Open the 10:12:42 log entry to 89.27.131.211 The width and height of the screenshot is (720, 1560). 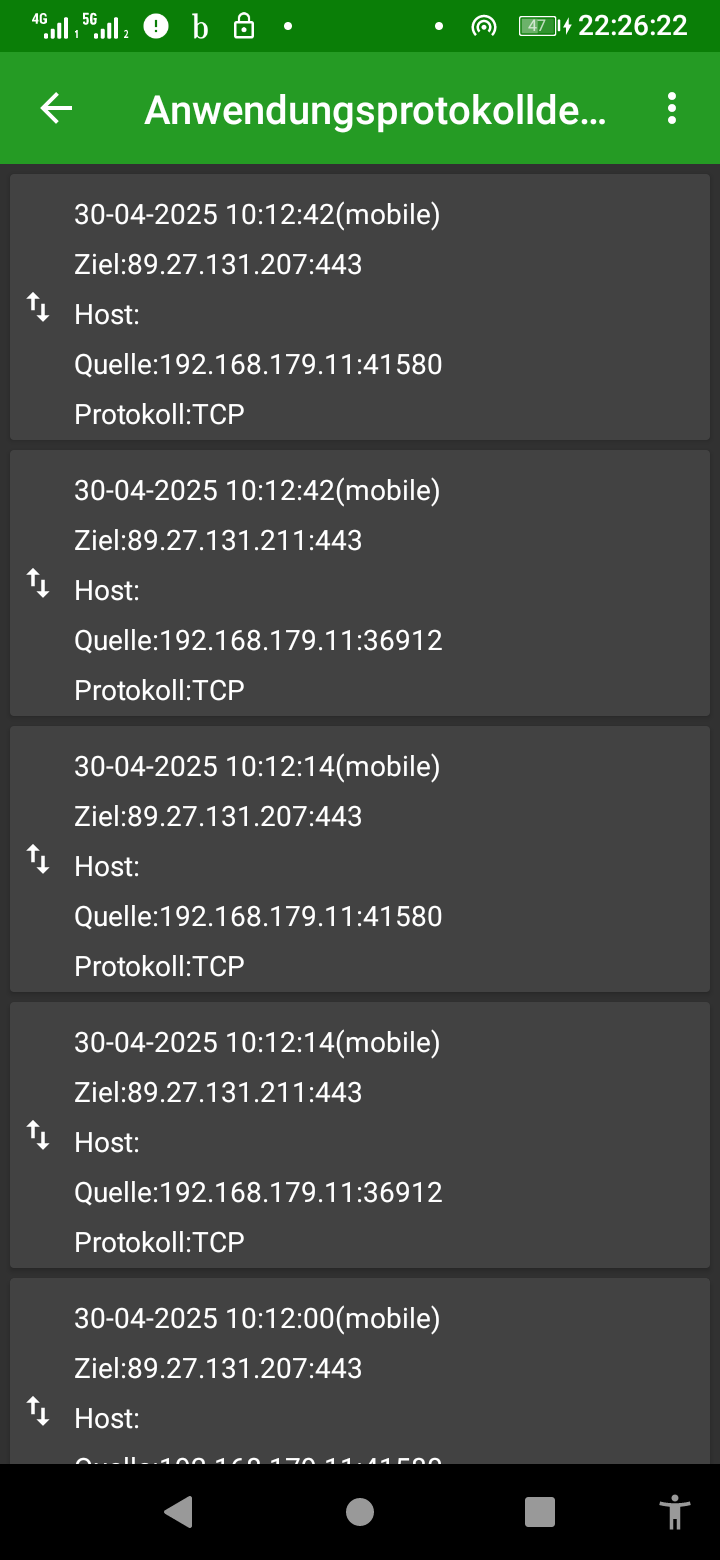click(x=360, y=583)
